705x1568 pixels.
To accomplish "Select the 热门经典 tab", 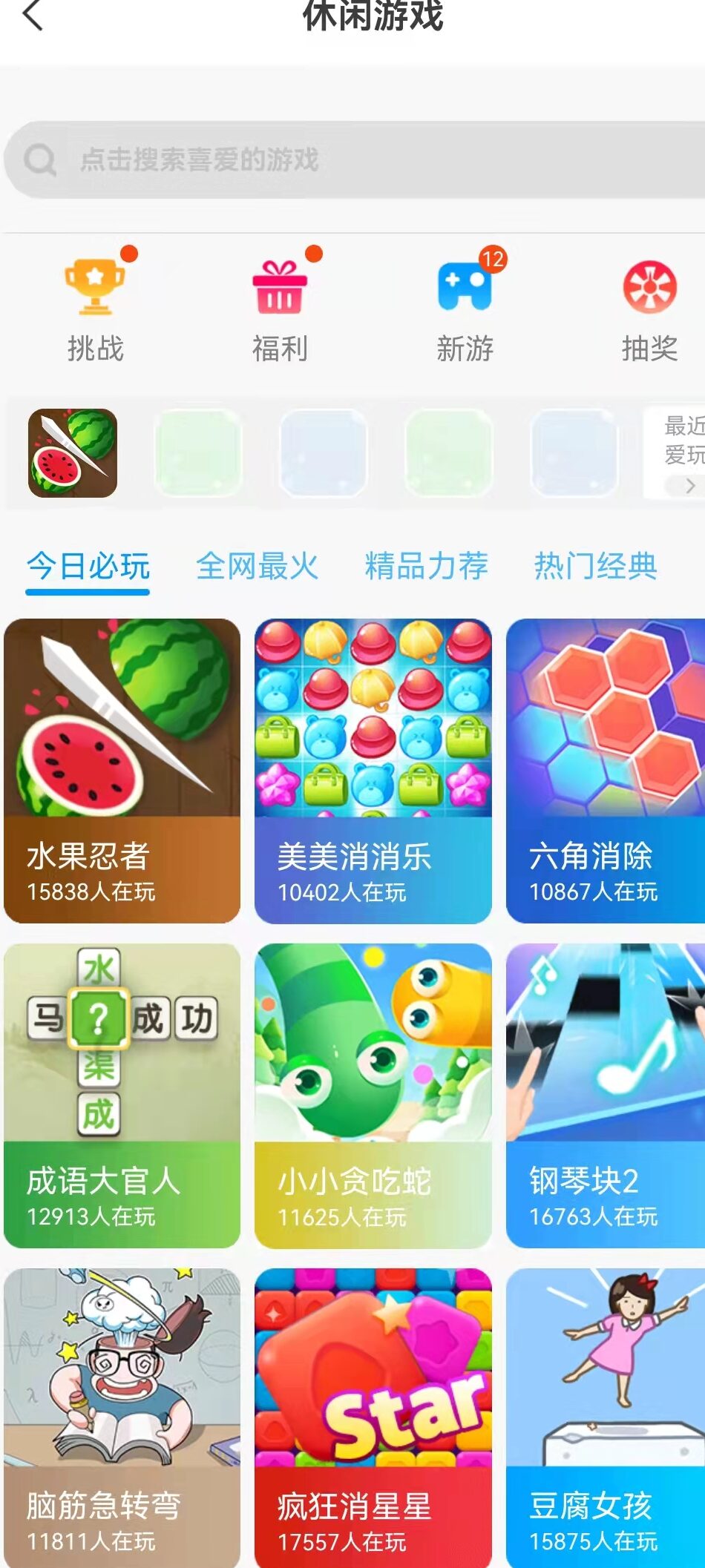I will click(595, 567).
